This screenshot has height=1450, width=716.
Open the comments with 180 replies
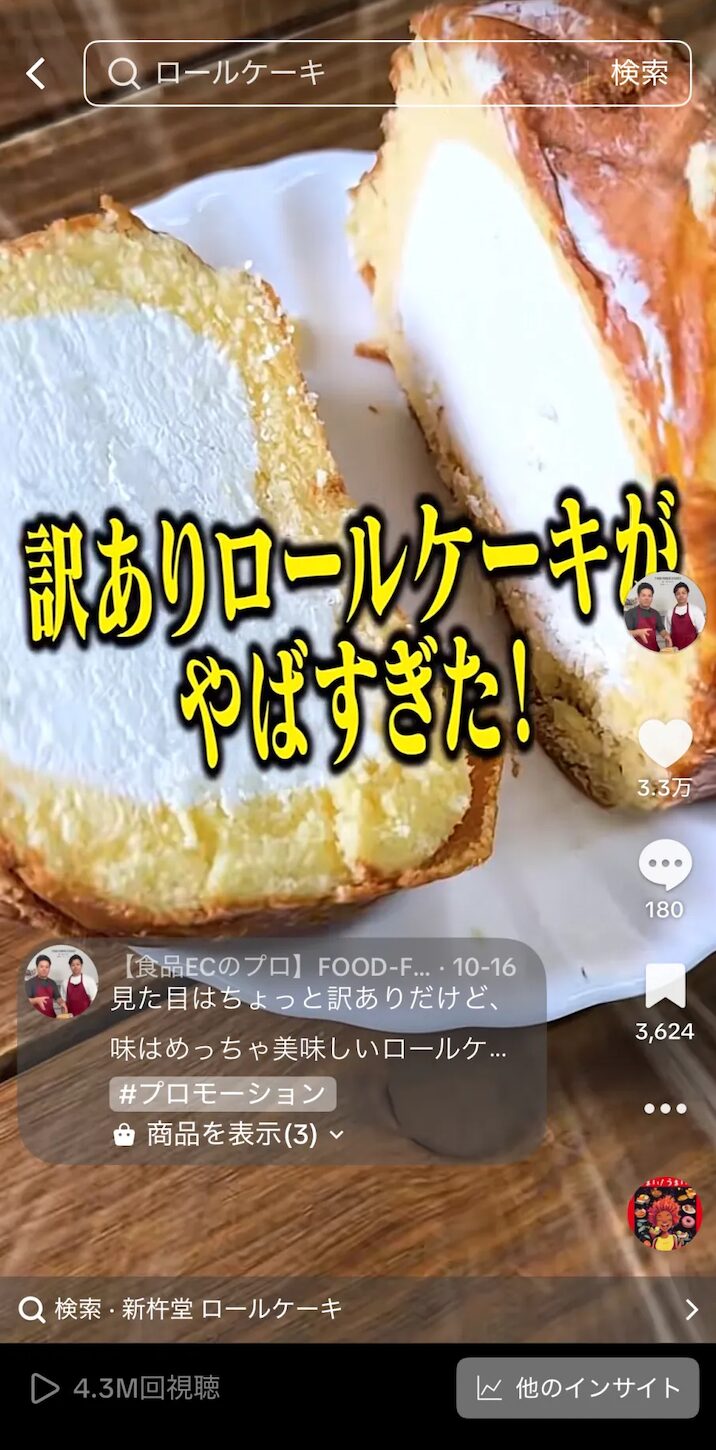click(665, 866)
